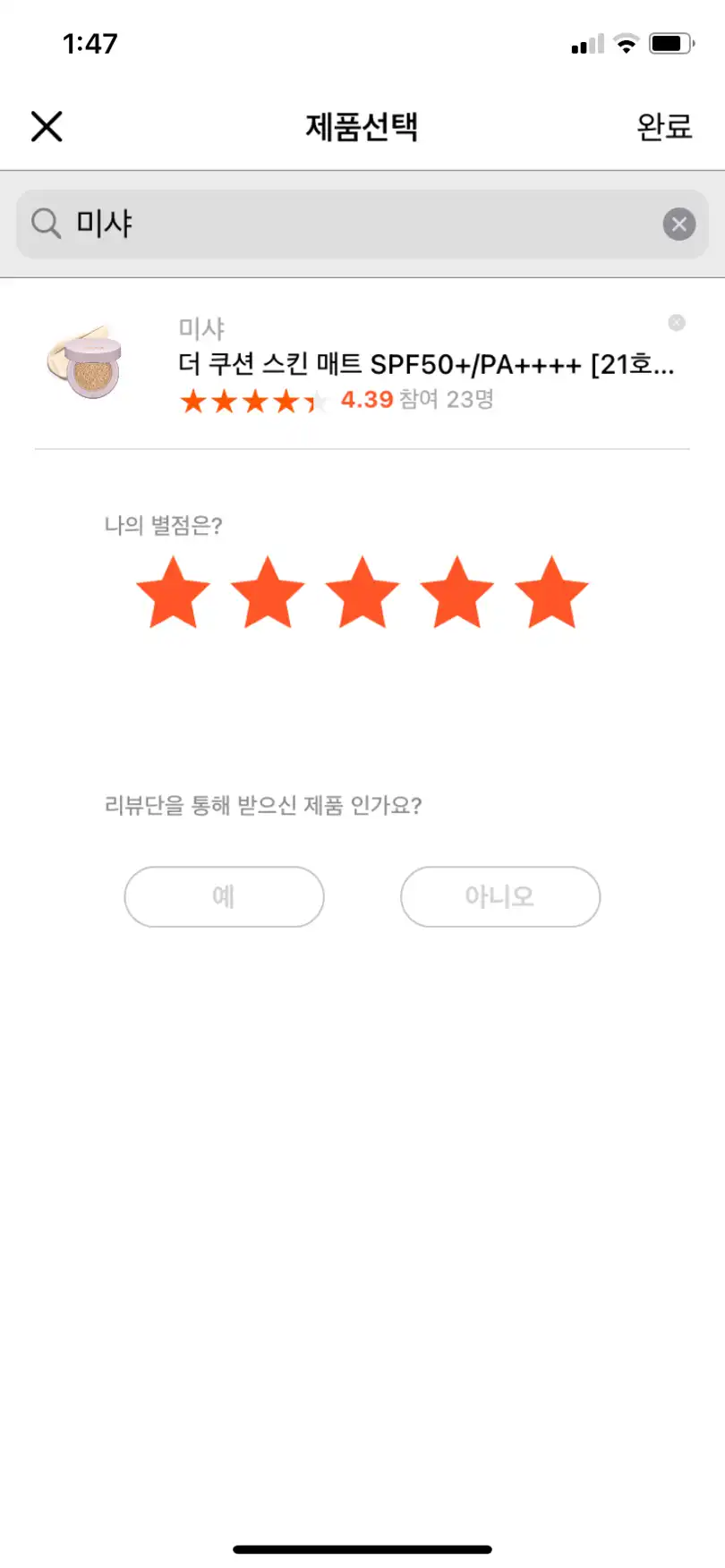The height and width of the screenshot is (1568, 725).
Task: Tap the cushion product thumbnail image
Action: [86, 363]
